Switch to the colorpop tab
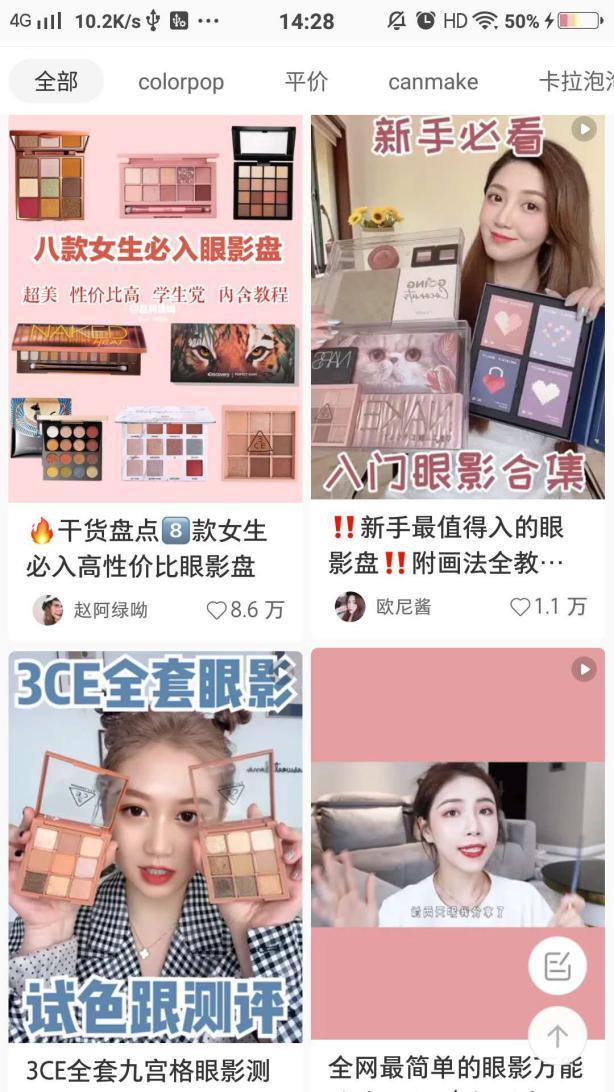The width and height of the screenshot is (614, 1092). [181, 82]
